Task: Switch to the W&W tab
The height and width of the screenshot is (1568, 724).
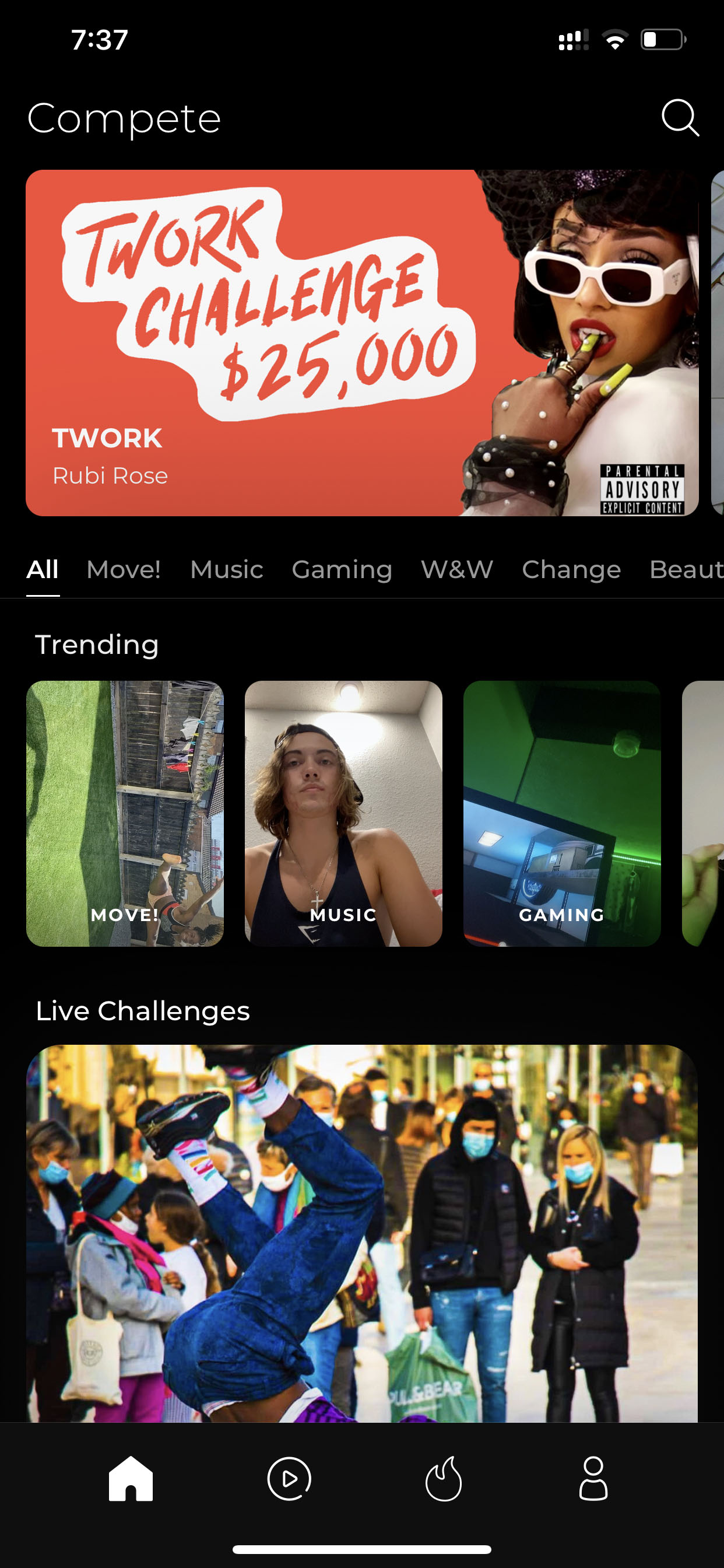Action: point(457,570)
